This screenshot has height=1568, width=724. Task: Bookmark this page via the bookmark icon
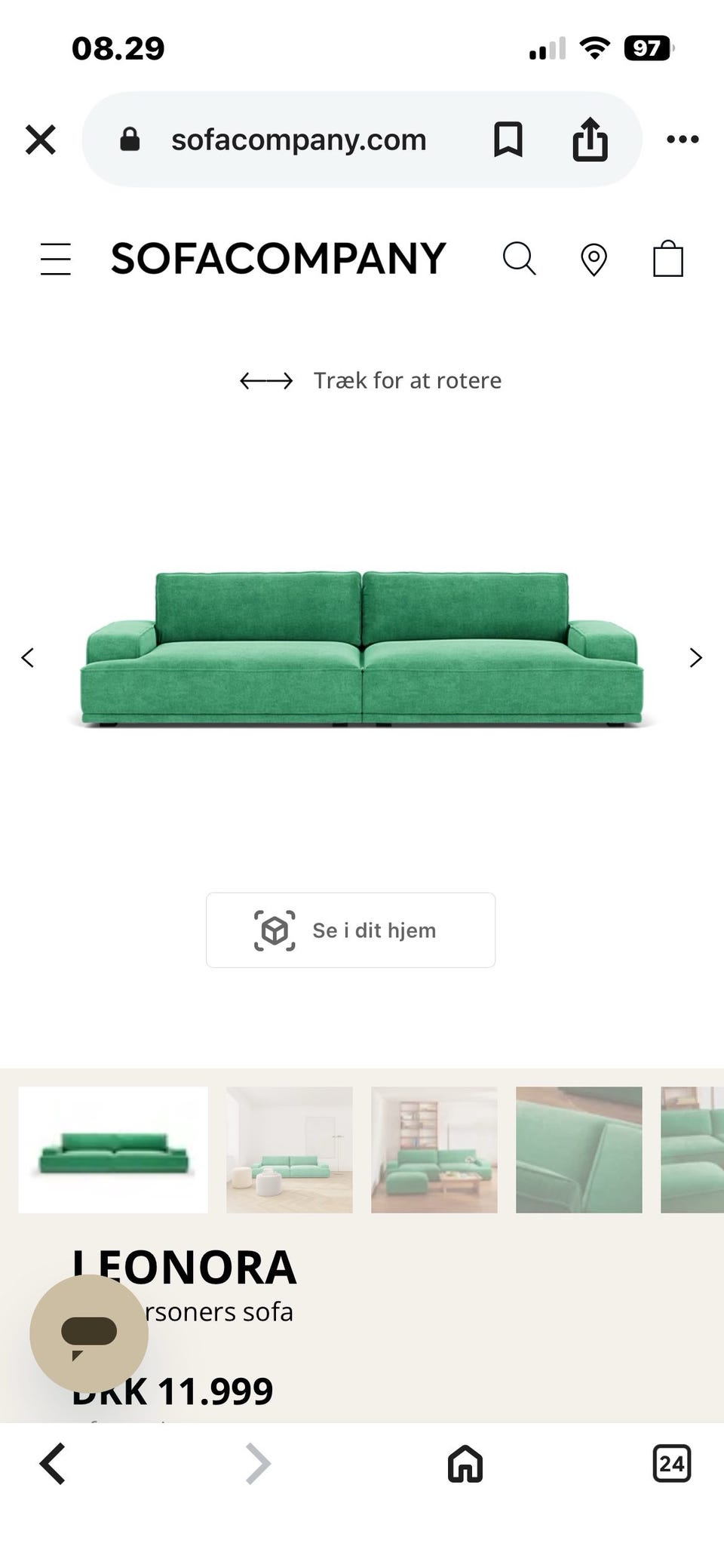[x=508, y=140]
